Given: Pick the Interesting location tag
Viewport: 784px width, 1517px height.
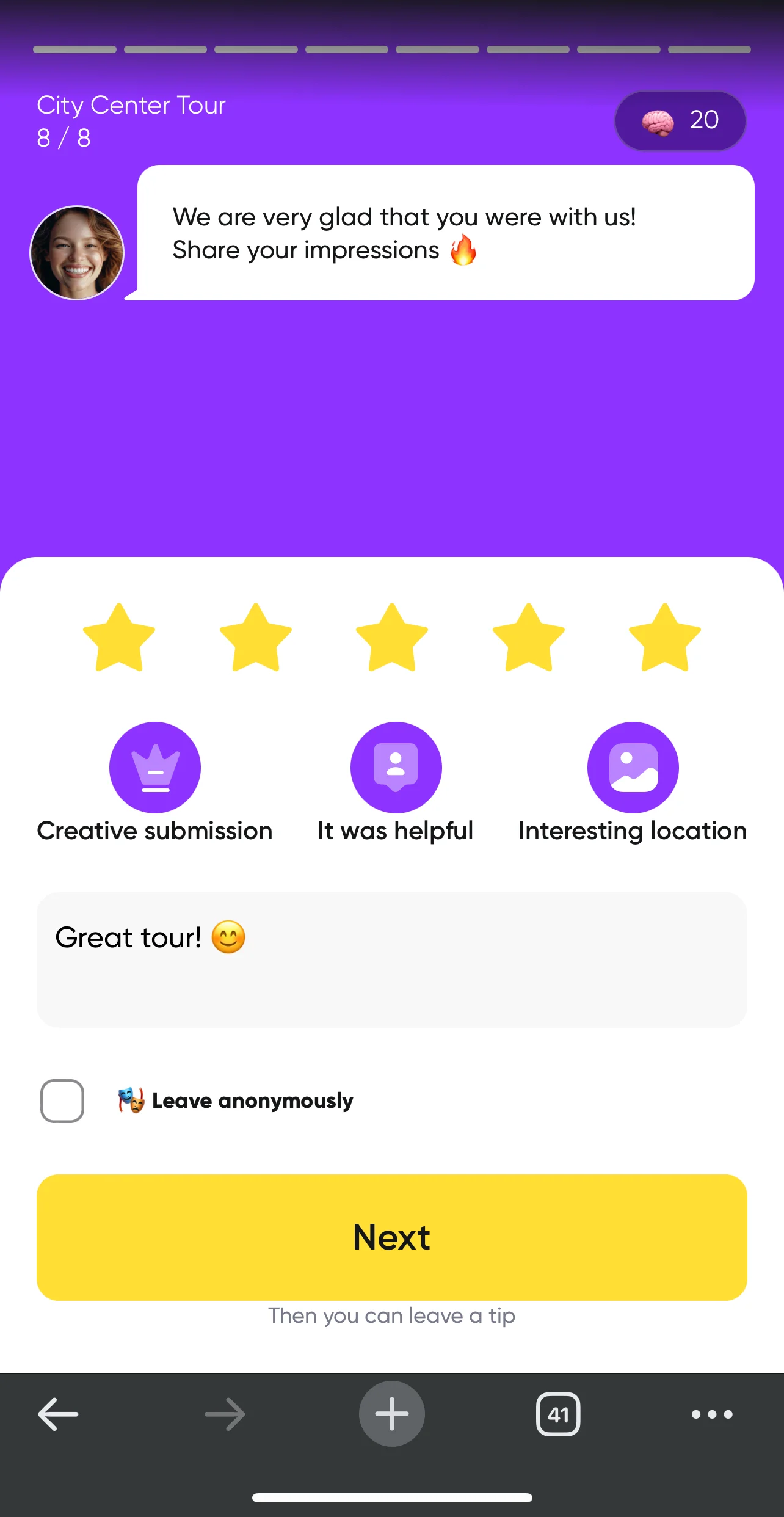Looking at the screenshot, I should 633,768.
